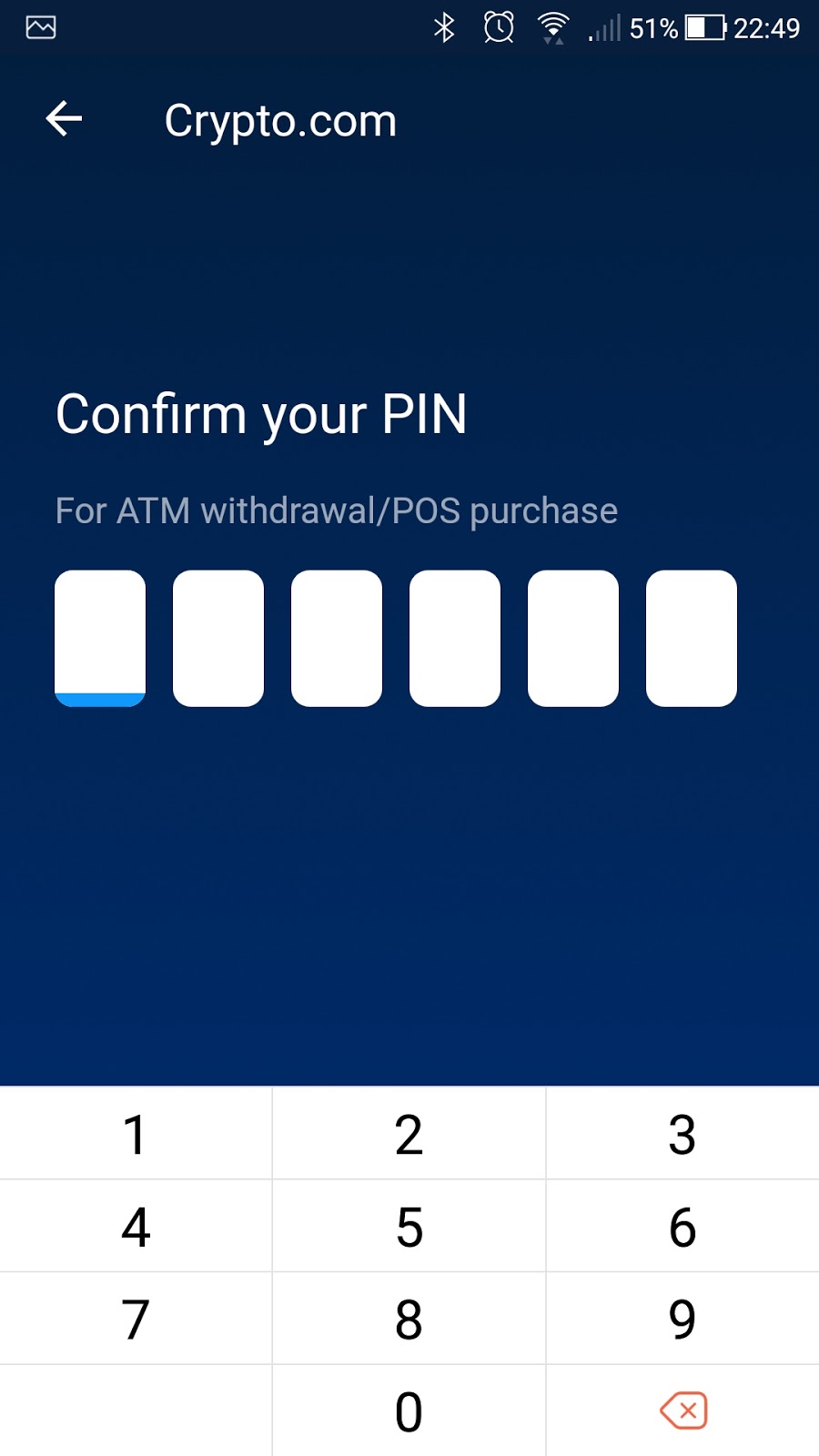Image resolution: width=819 pixels, height=1456 pixels.
Task: Go back using the top arrow
Action: pyautogui.click(x=64, y=119)
